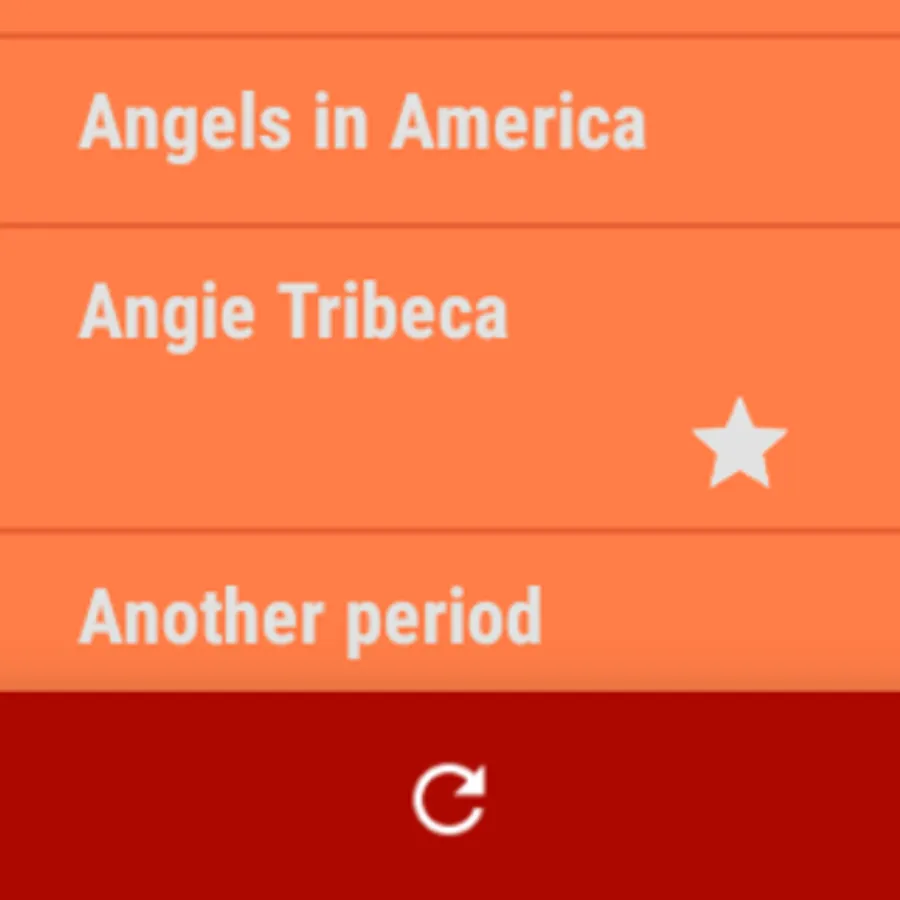Tap the refresh button
Viewport: 900px width, 900px height.
click(x=449, y=797)
